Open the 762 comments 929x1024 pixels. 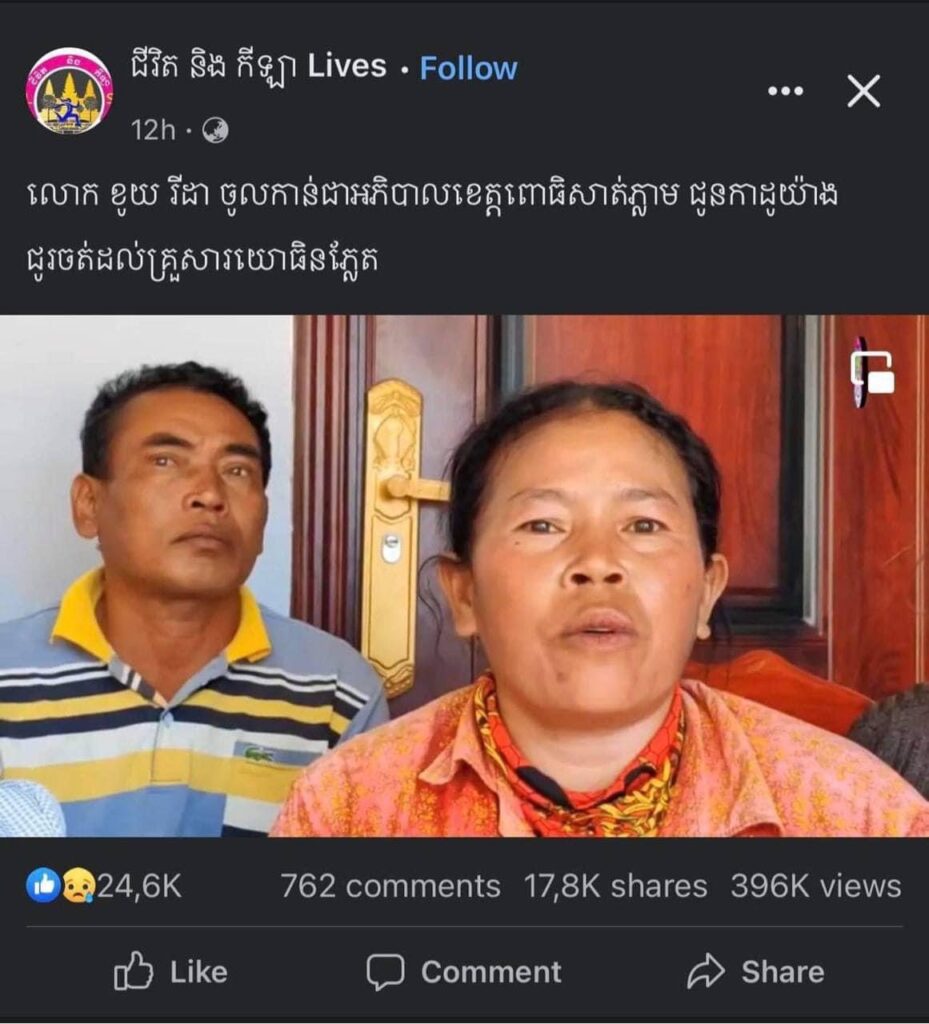(x=390, y=886)
